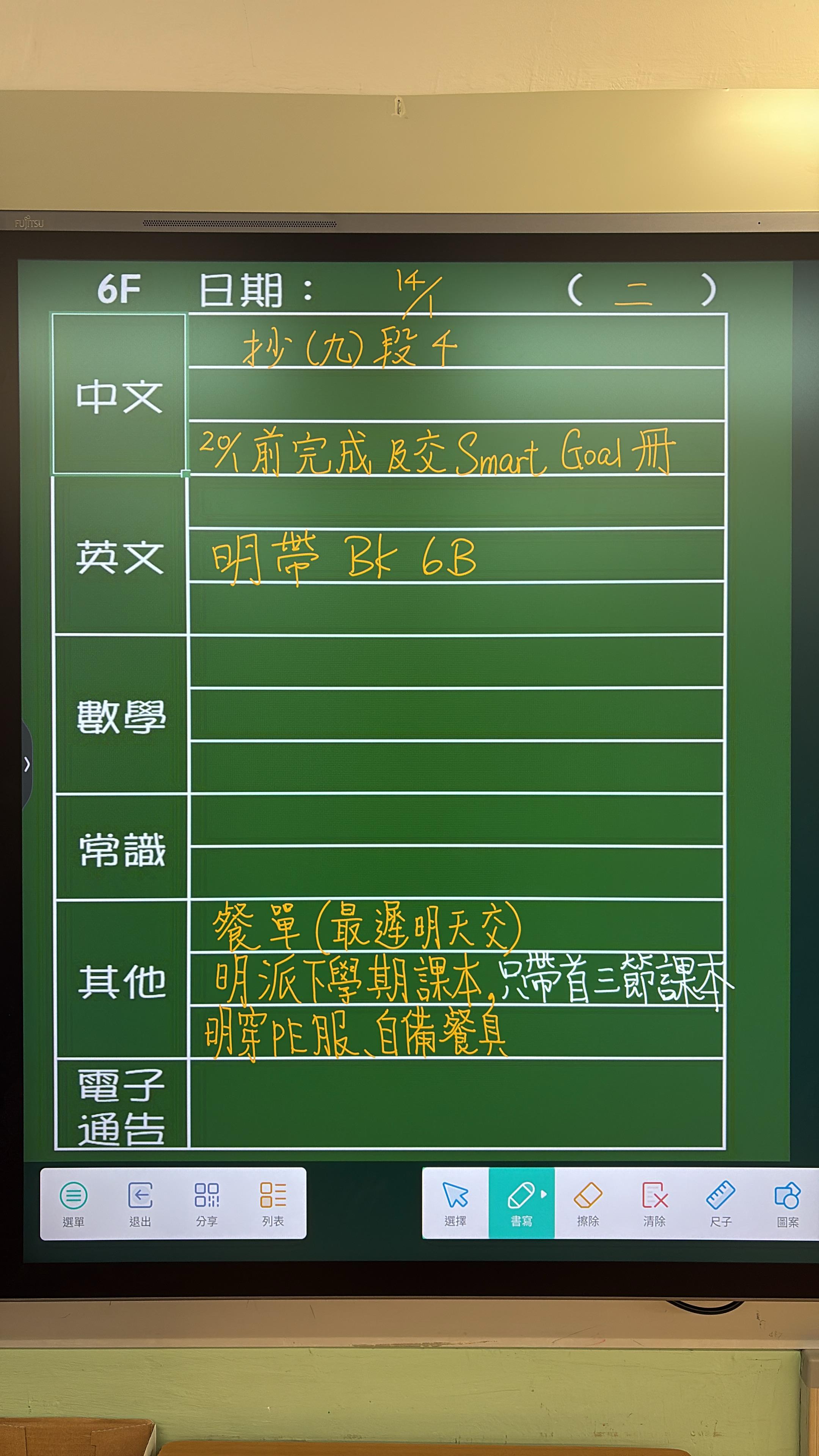Screen dimensions: 819x1456
Task: Tap 退出 to exit the whiteboard
Action: click(140, 1204)
